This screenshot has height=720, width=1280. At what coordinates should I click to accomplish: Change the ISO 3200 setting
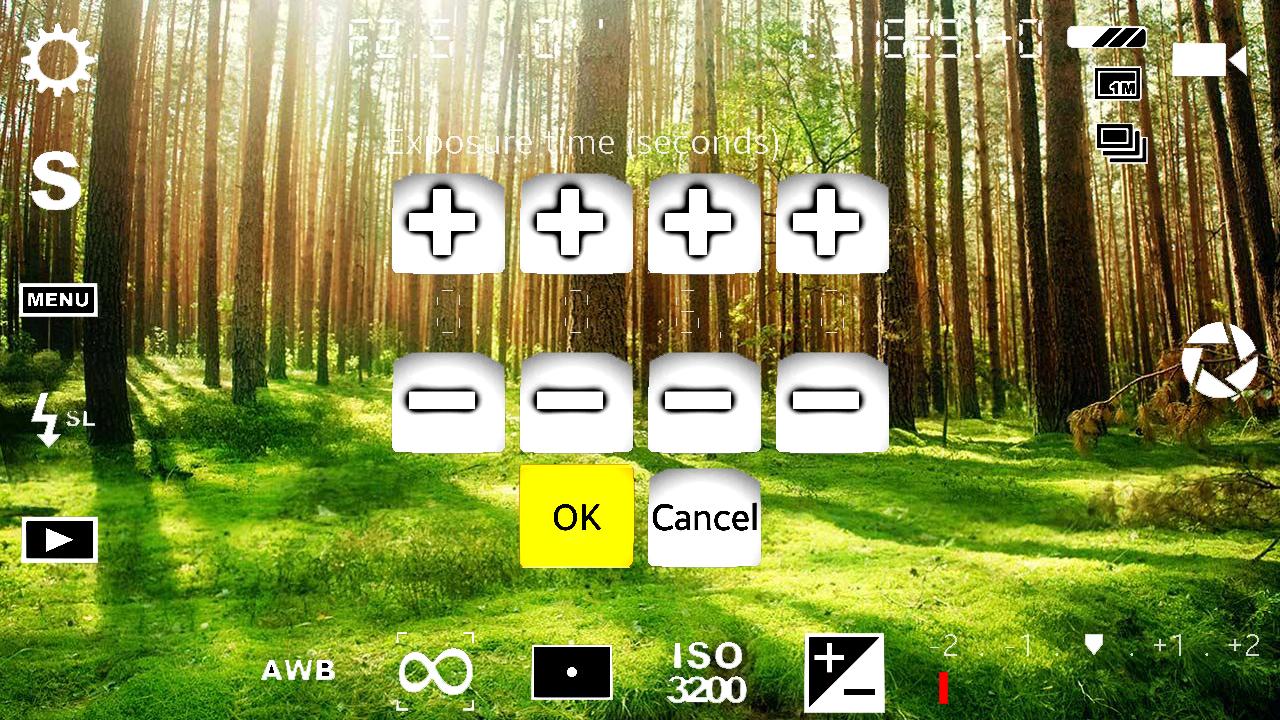tap(708, 672)
